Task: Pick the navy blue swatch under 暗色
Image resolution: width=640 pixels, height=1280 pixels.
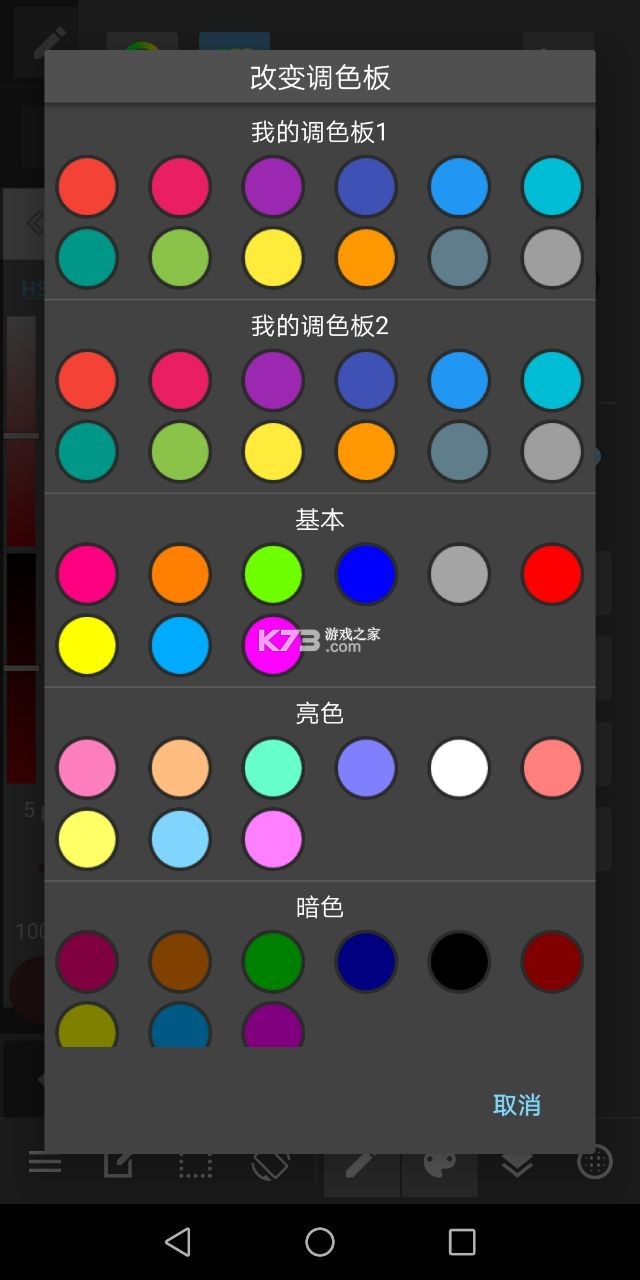Action: click(366, 962)
